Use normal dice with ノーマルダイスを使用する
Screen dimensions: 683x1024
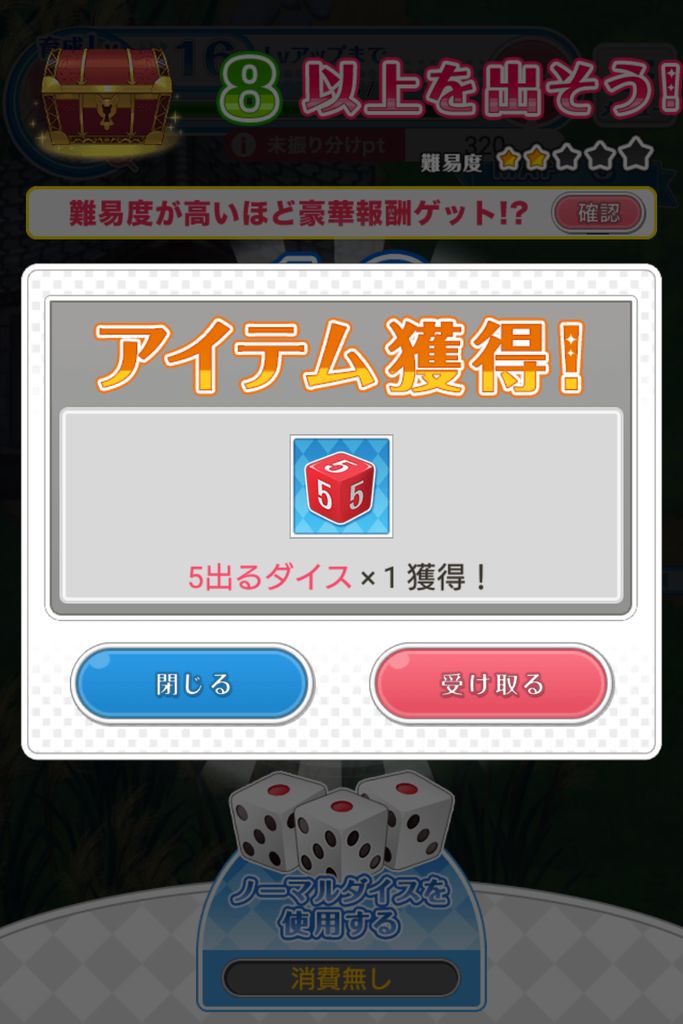[340, 906]
